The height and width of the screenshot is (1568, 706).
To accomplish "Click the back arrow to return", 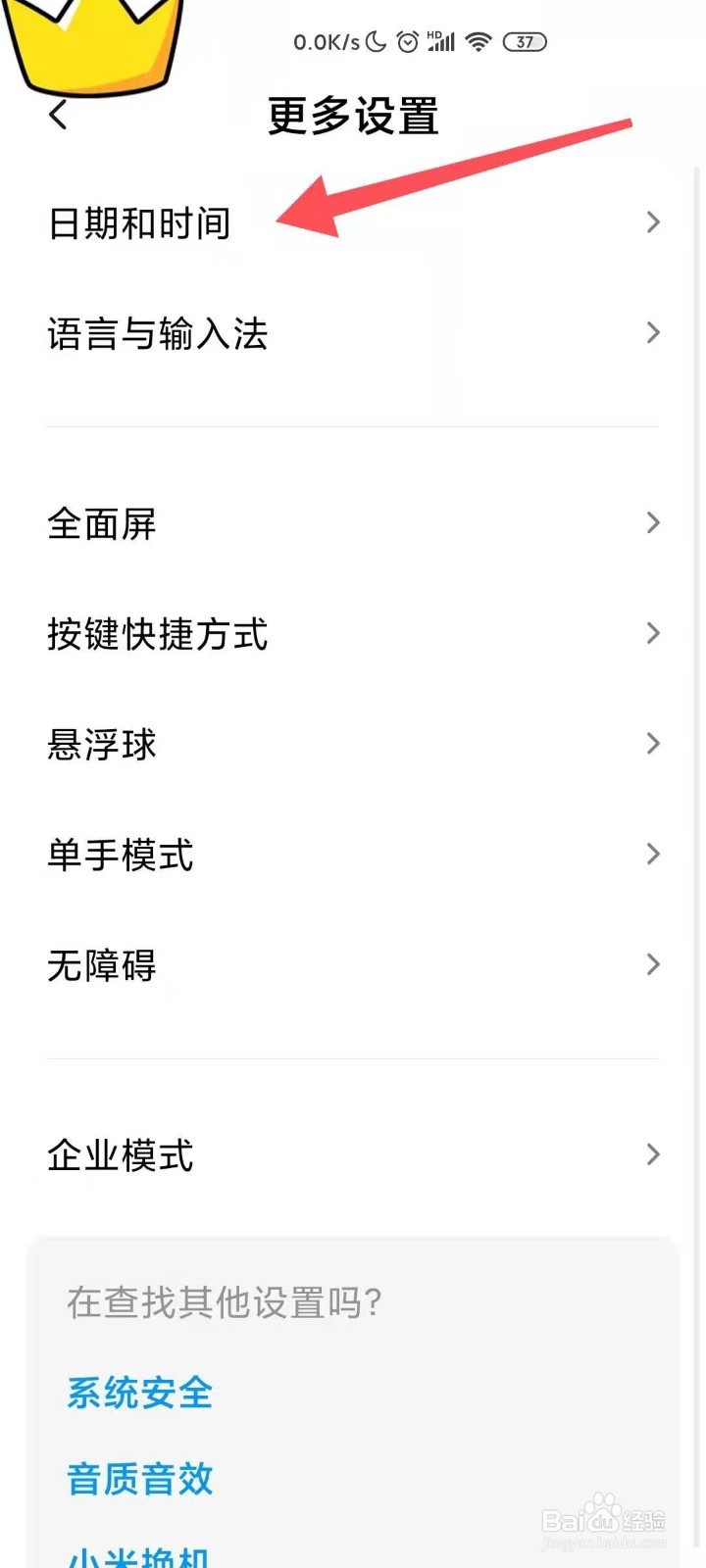I will [56, 115].
